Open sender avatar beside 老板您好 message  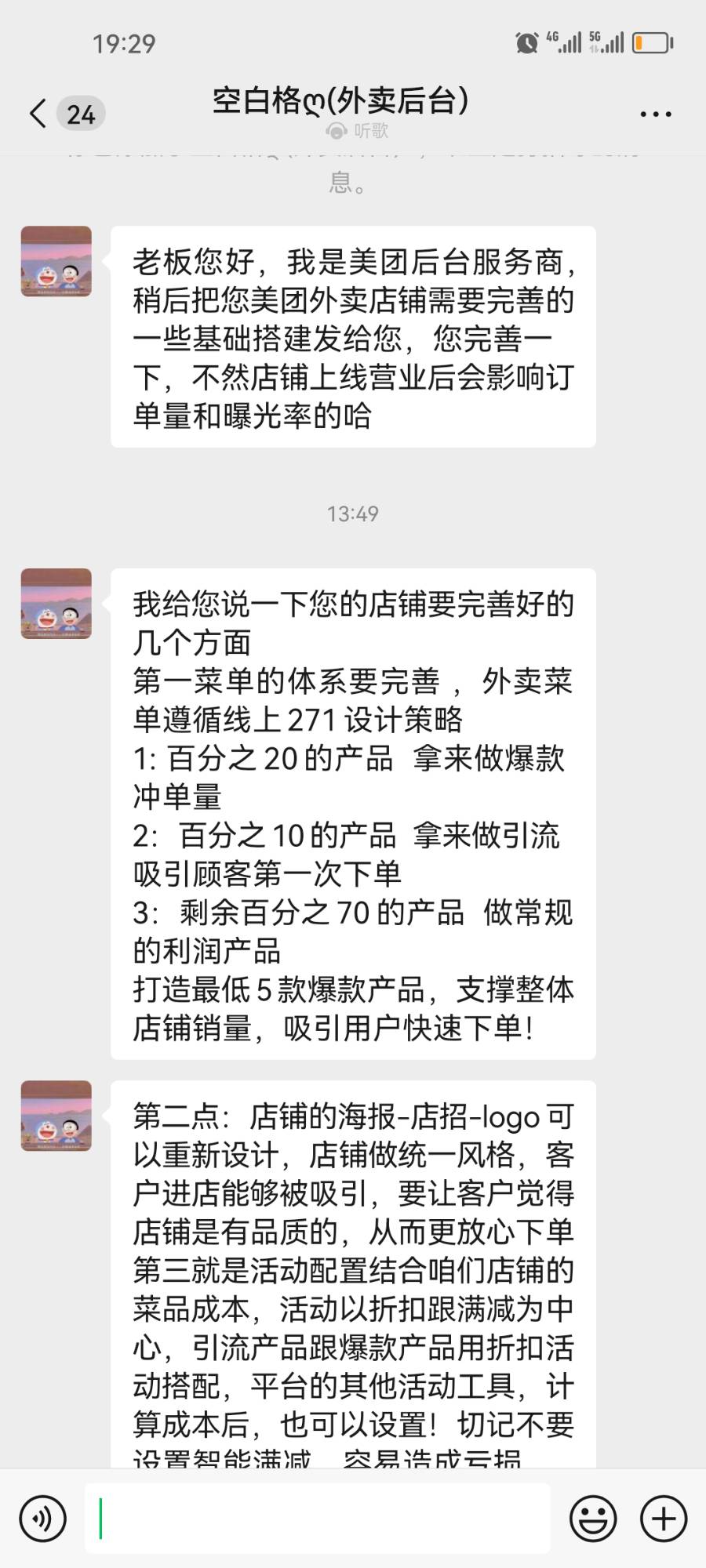coord(56,262)
